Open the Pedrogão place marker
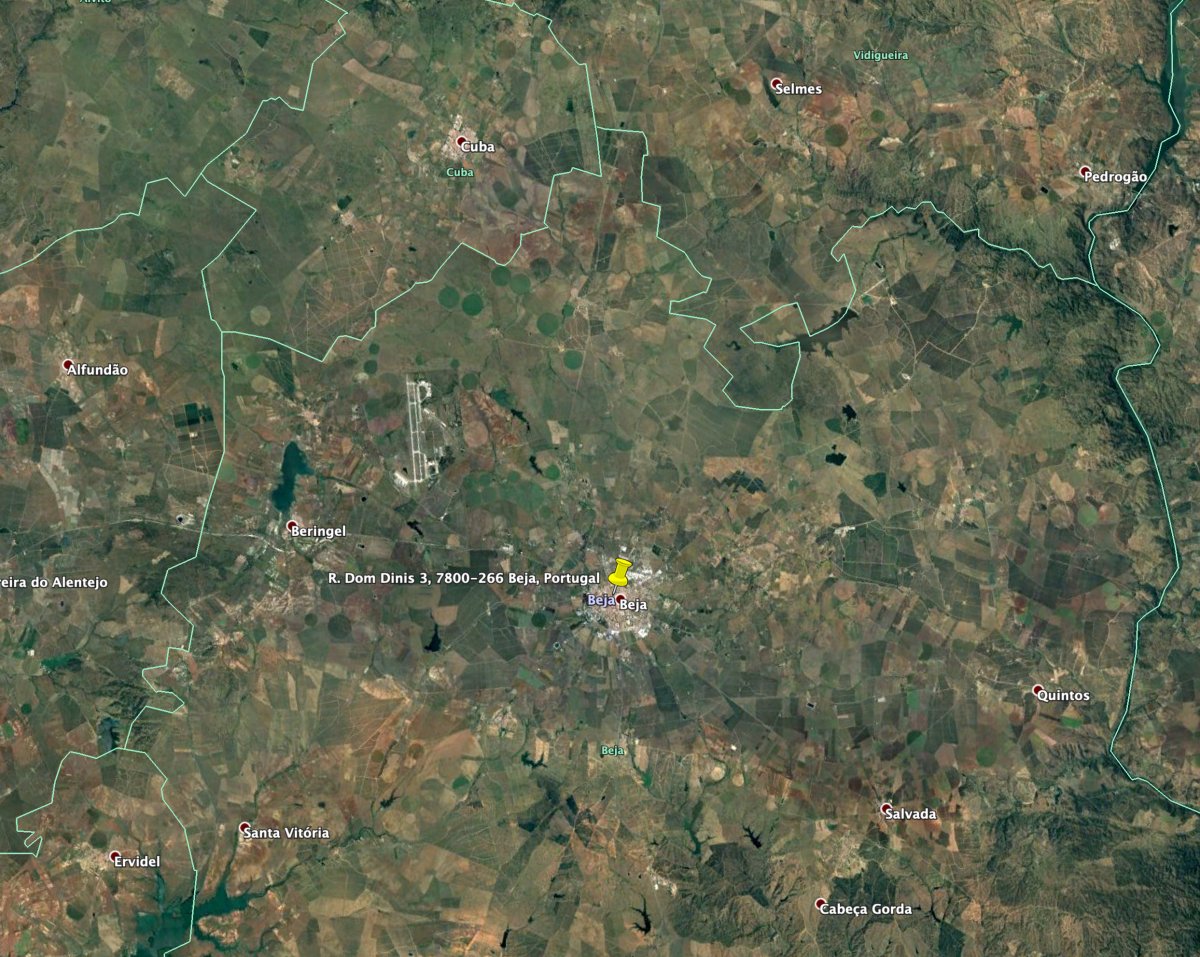The height and width of the screenshot is (957, 1200). point(1086,171)
